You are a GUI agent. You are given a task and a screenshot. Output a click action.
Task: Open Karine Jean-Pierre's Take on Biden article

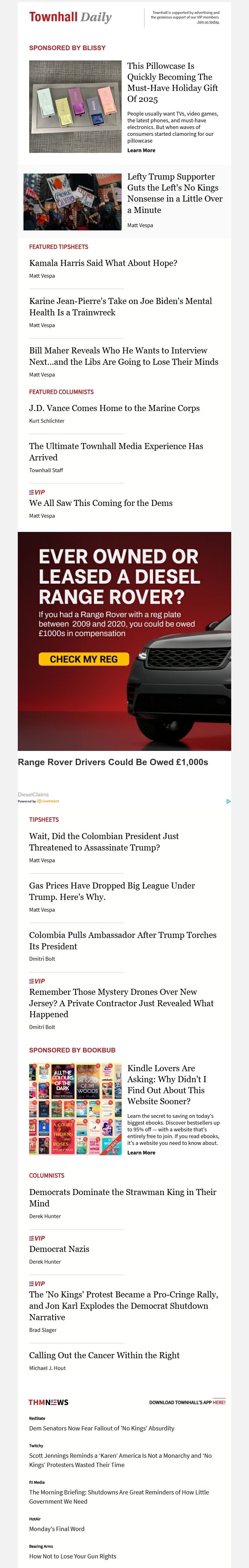[x=121, y=306]
